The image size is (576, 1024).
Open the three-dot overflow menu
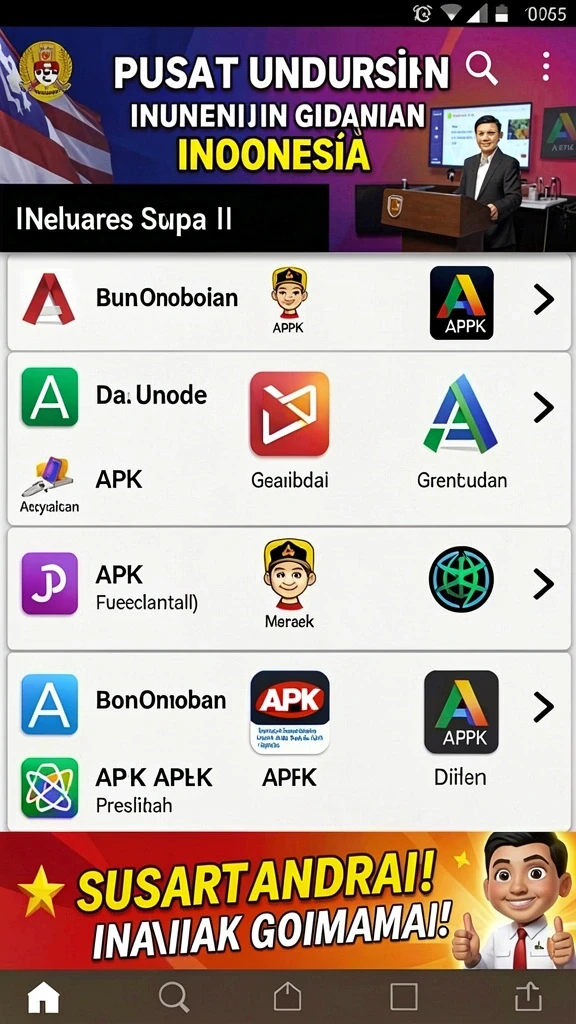point(545,67)
